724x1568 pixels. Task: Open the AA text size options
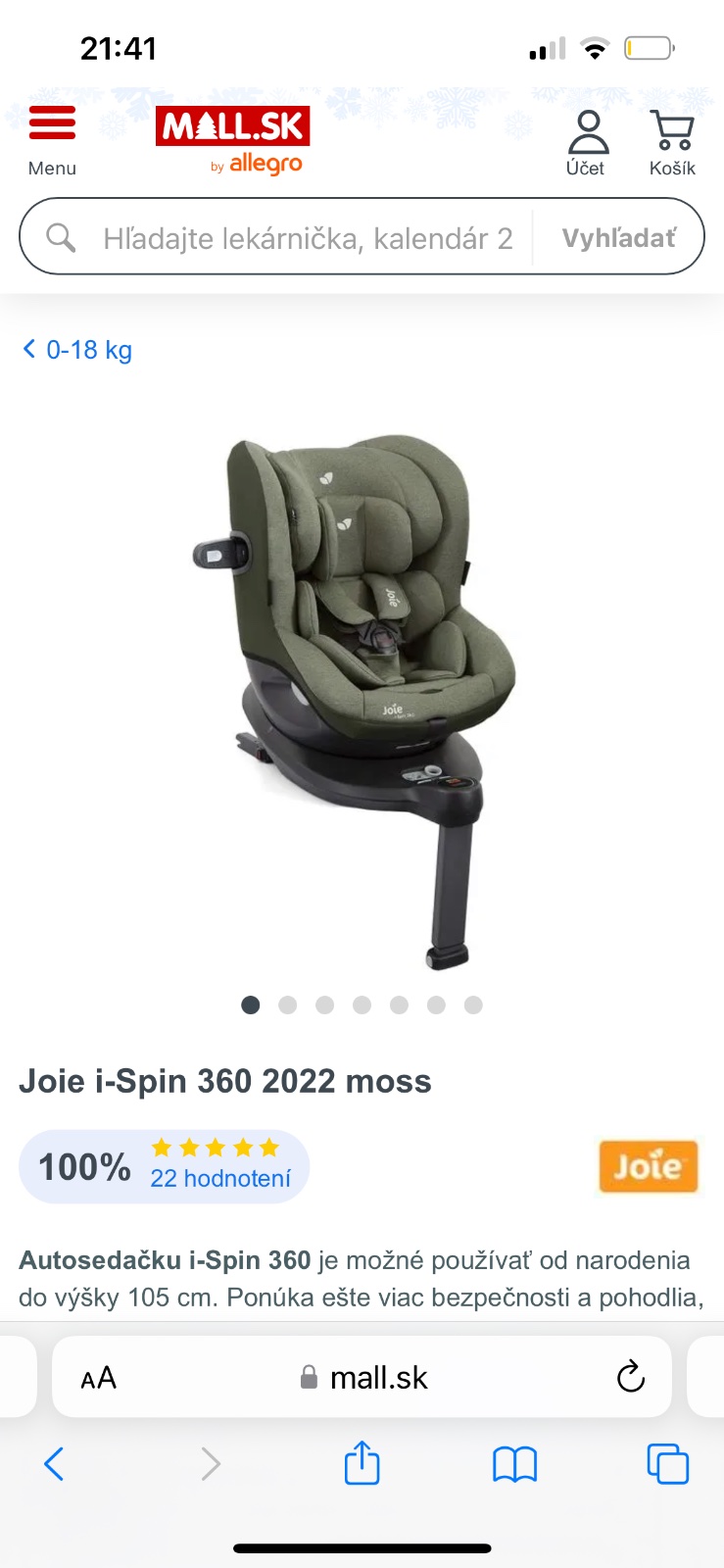(x=98, y=1378)
